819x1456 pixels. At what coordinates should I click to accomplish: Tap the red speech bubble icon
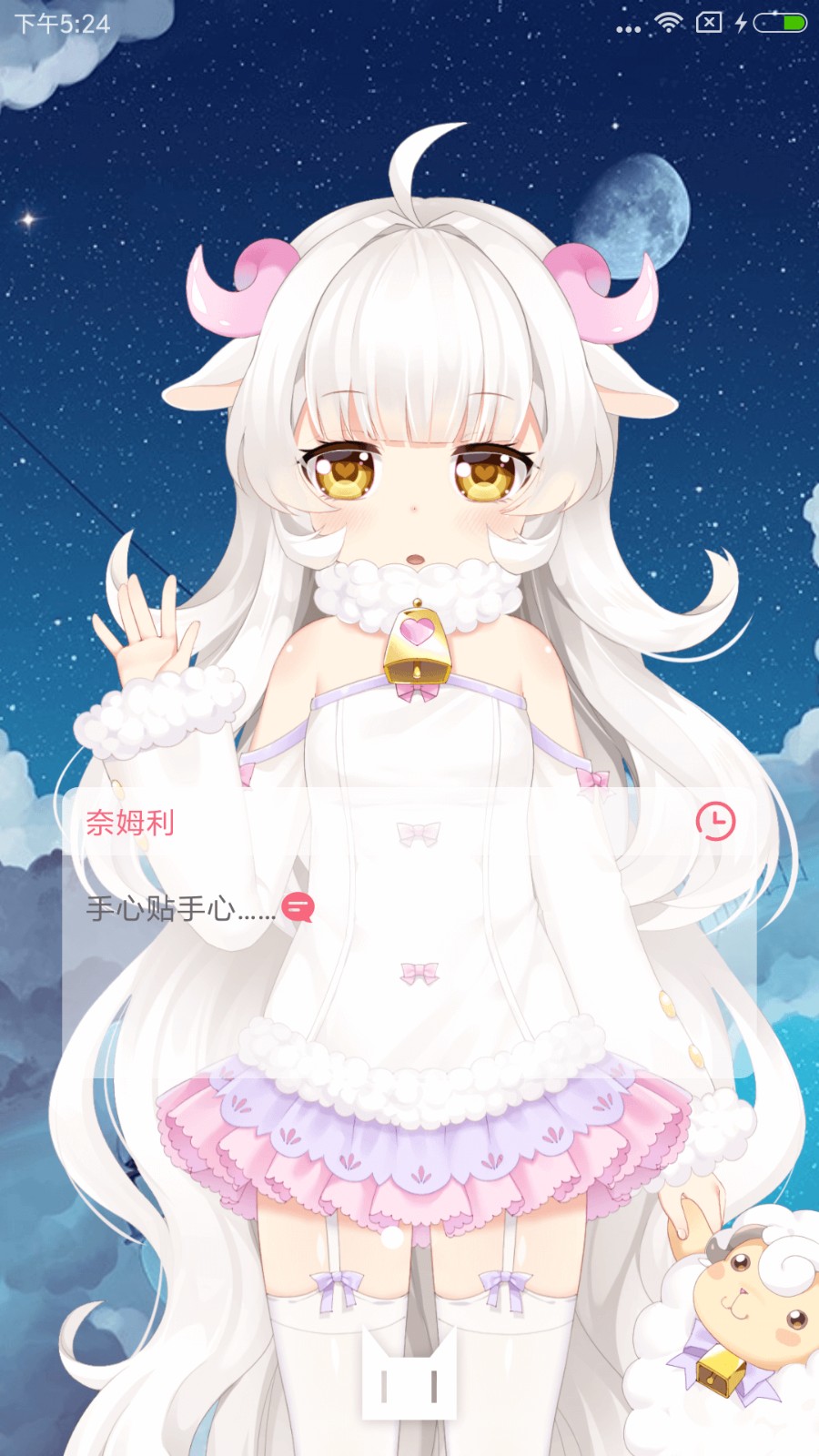click(x=298, y=907)
